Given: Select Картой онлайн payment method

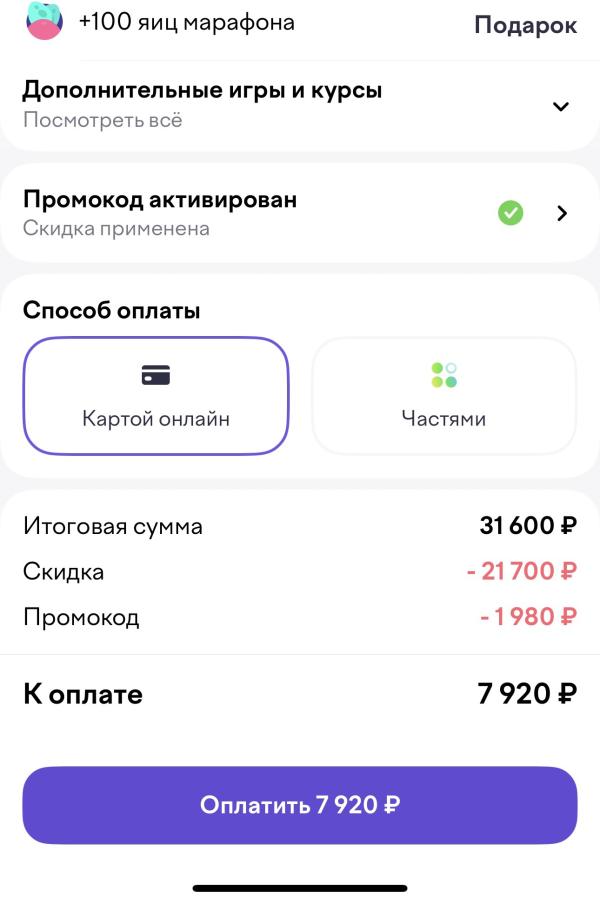Looking at the screenshot, I should coord(156,395).
